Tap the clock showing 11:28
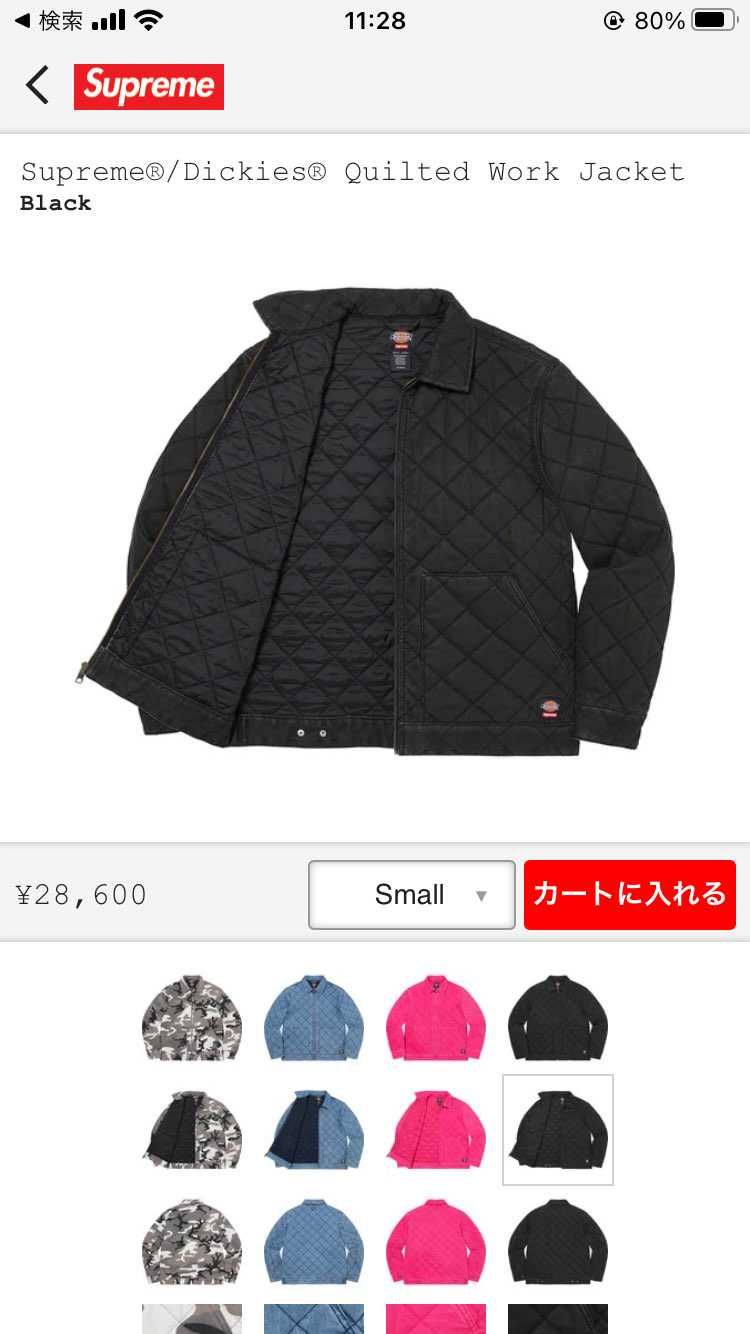 (375, 20)
